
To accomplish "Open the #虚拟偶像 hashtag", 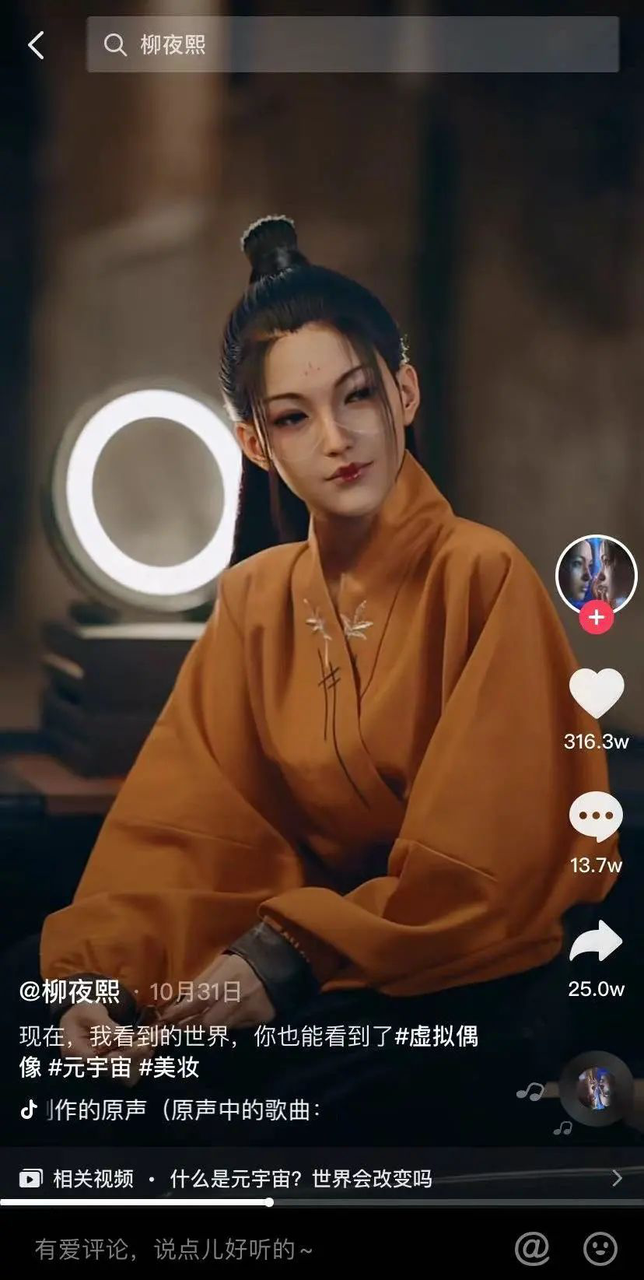I will point(436,1036).
